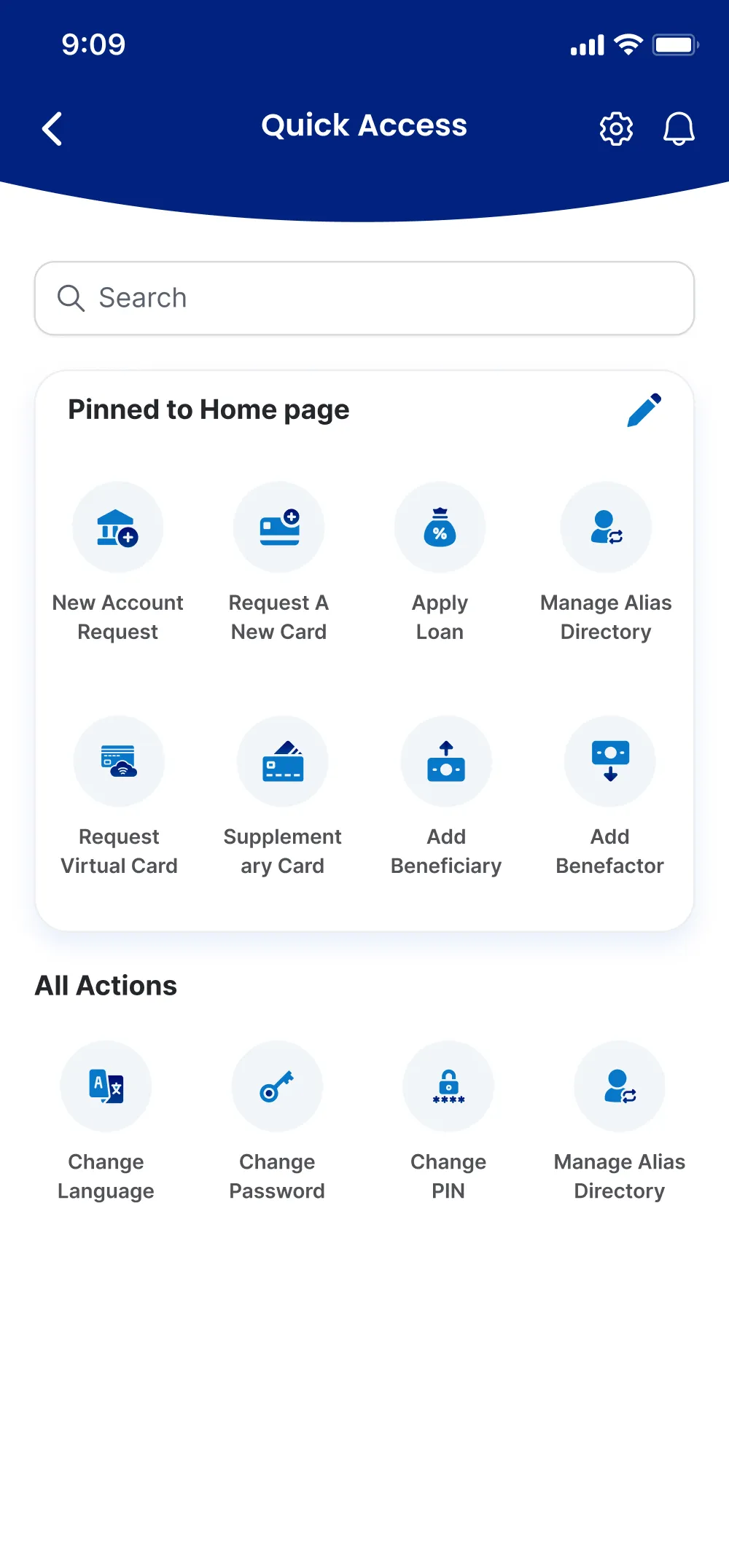
Task: Open the New Account Request action
Action: click(117, 527)
